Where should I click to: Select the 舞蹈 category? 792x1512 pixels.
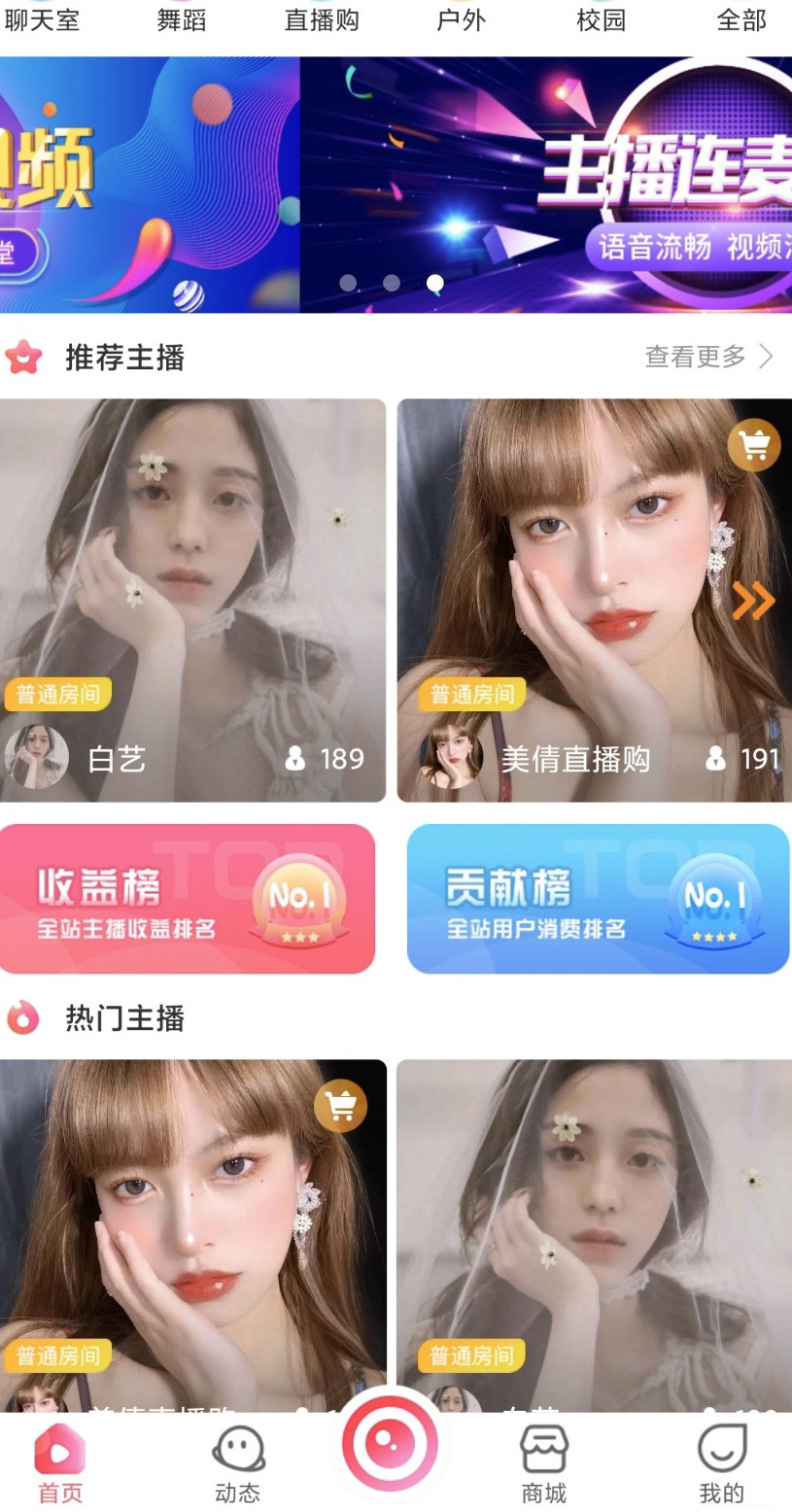(182, 19)
